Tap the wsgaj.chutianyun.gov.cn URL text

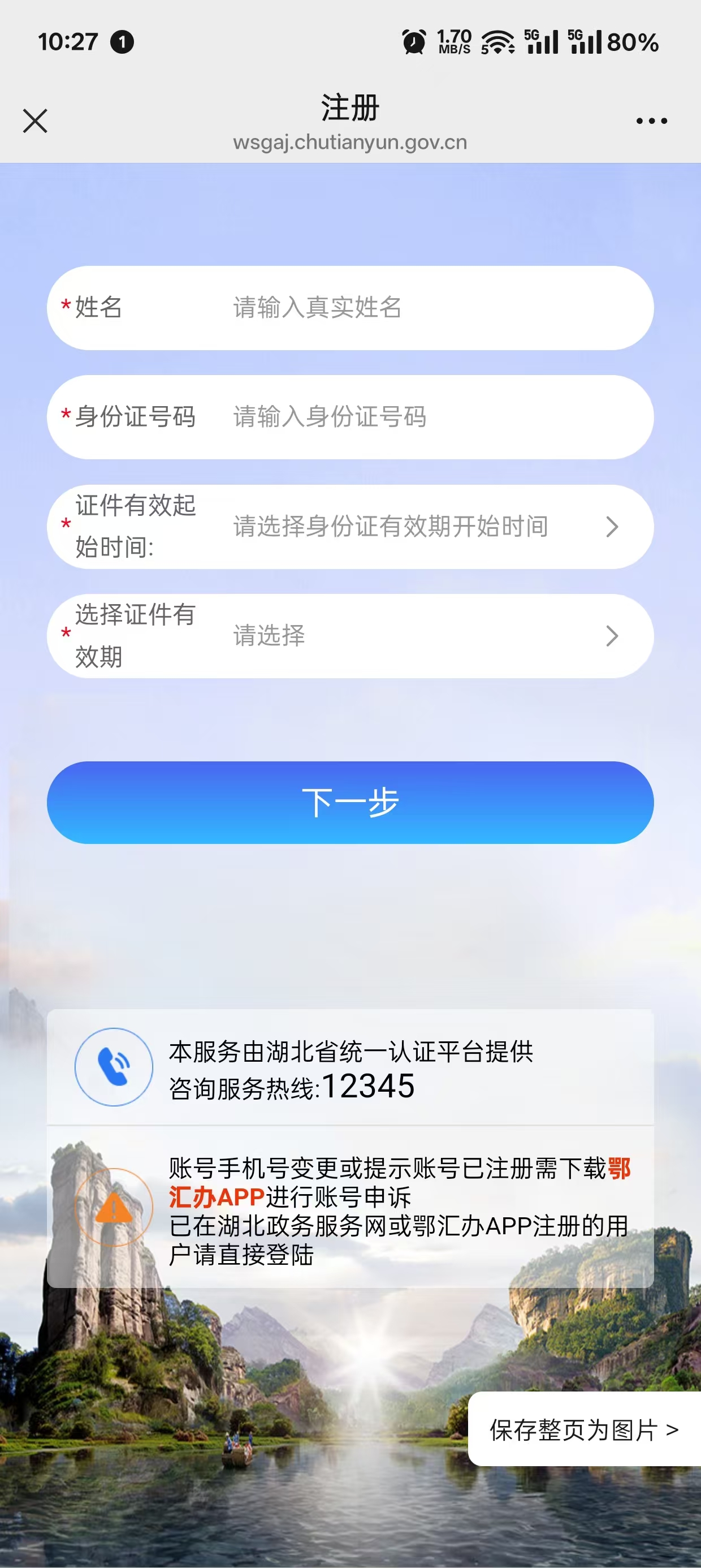tap(350, 143)
